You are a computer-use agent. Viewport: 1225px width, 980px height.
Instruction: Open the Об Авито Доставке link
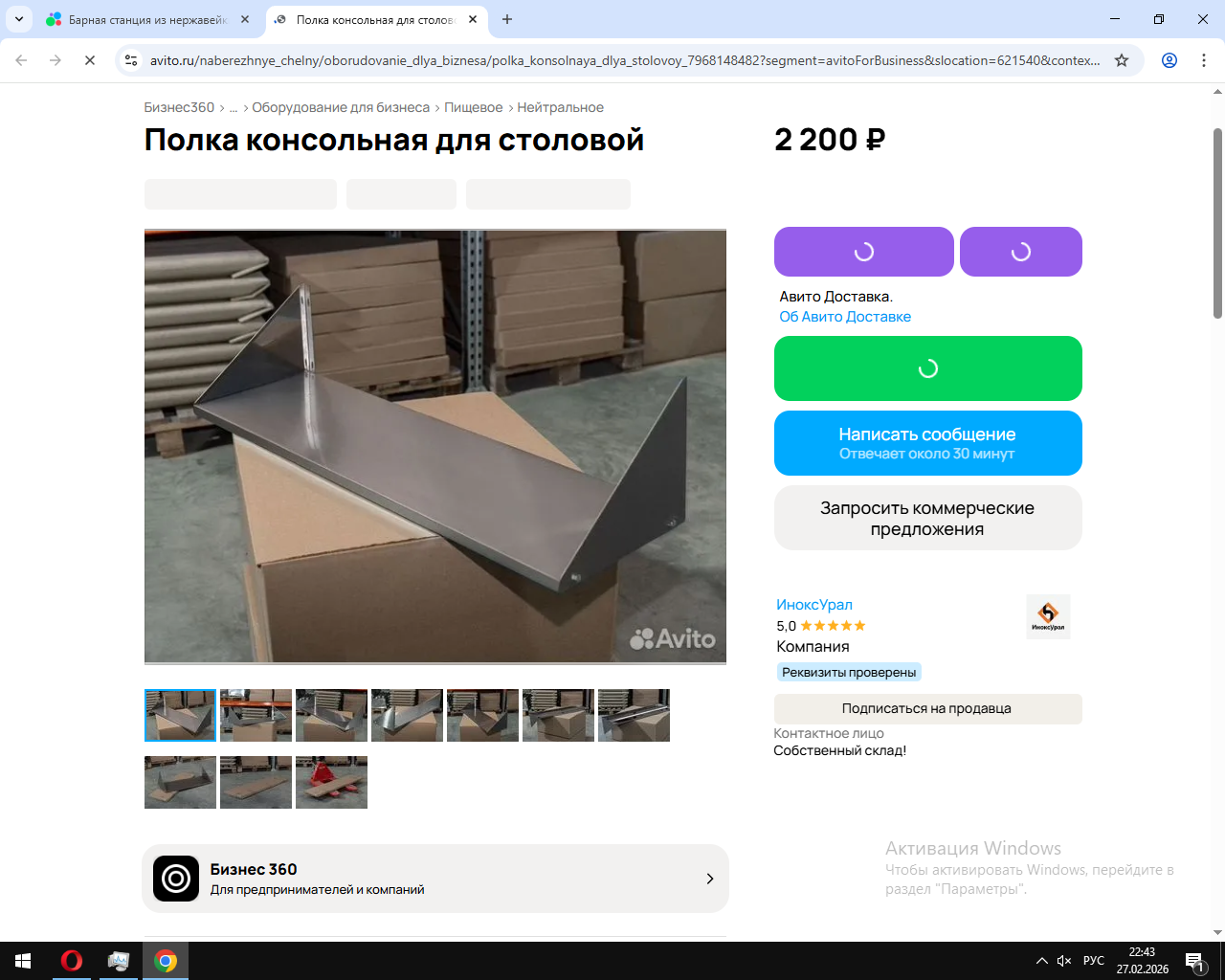pos(844,317)
